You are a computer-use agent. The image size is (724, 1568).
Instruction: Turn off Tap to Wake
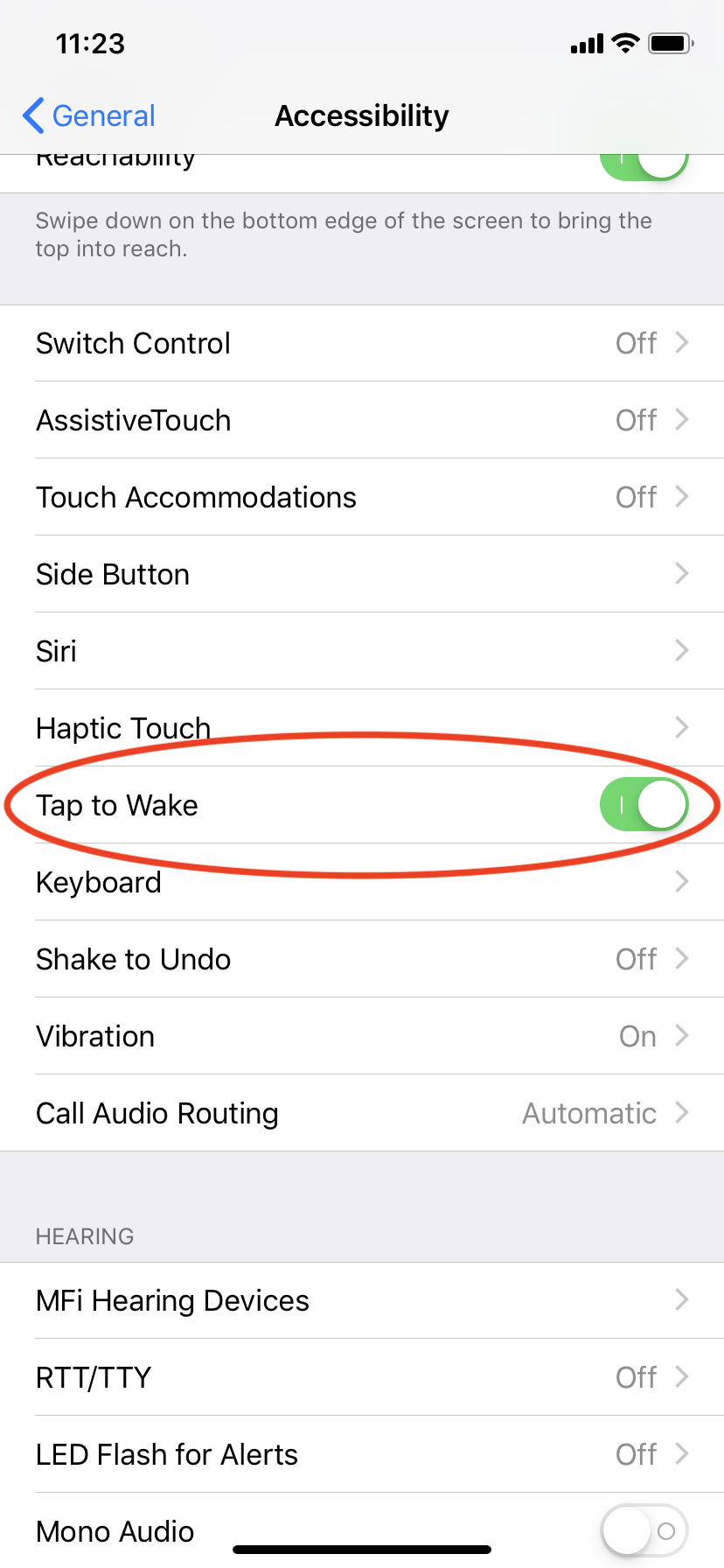(x=644, y=805)
